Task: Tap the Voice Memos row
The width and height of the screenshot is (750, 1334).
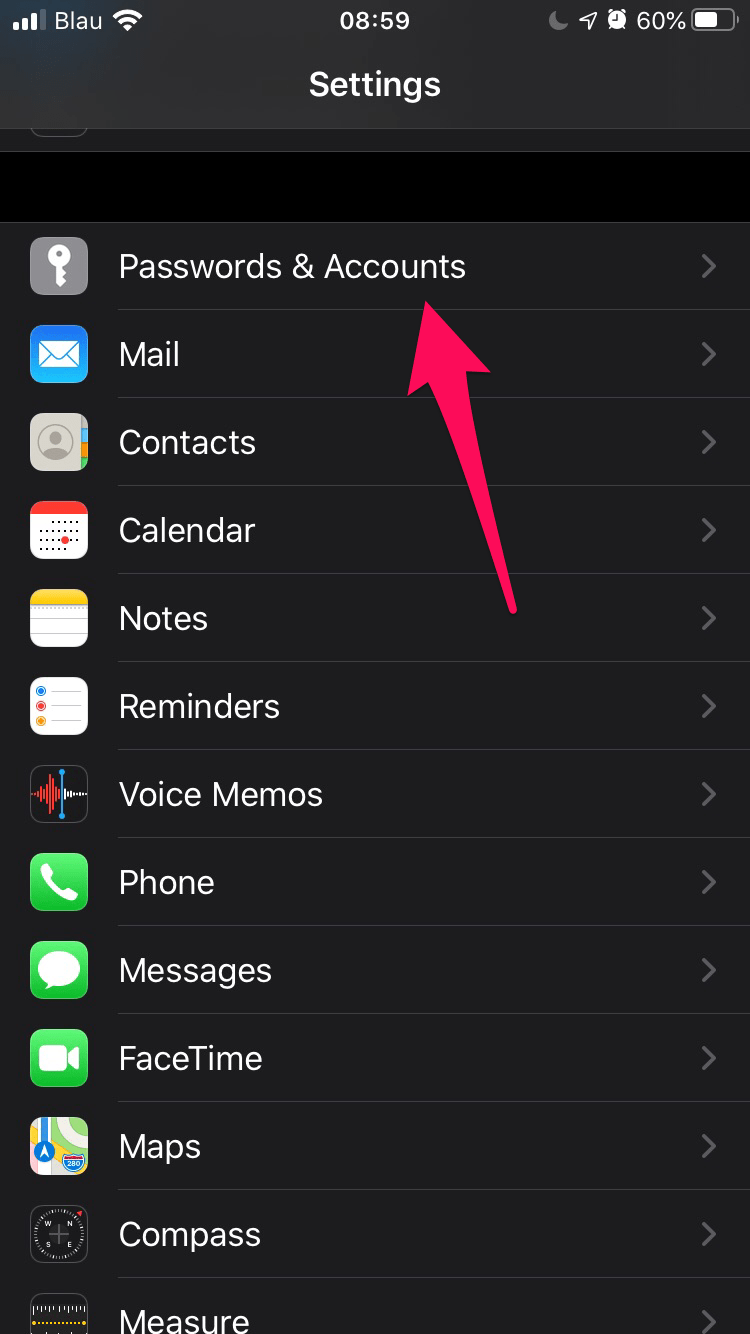Action: pos(220,794)
